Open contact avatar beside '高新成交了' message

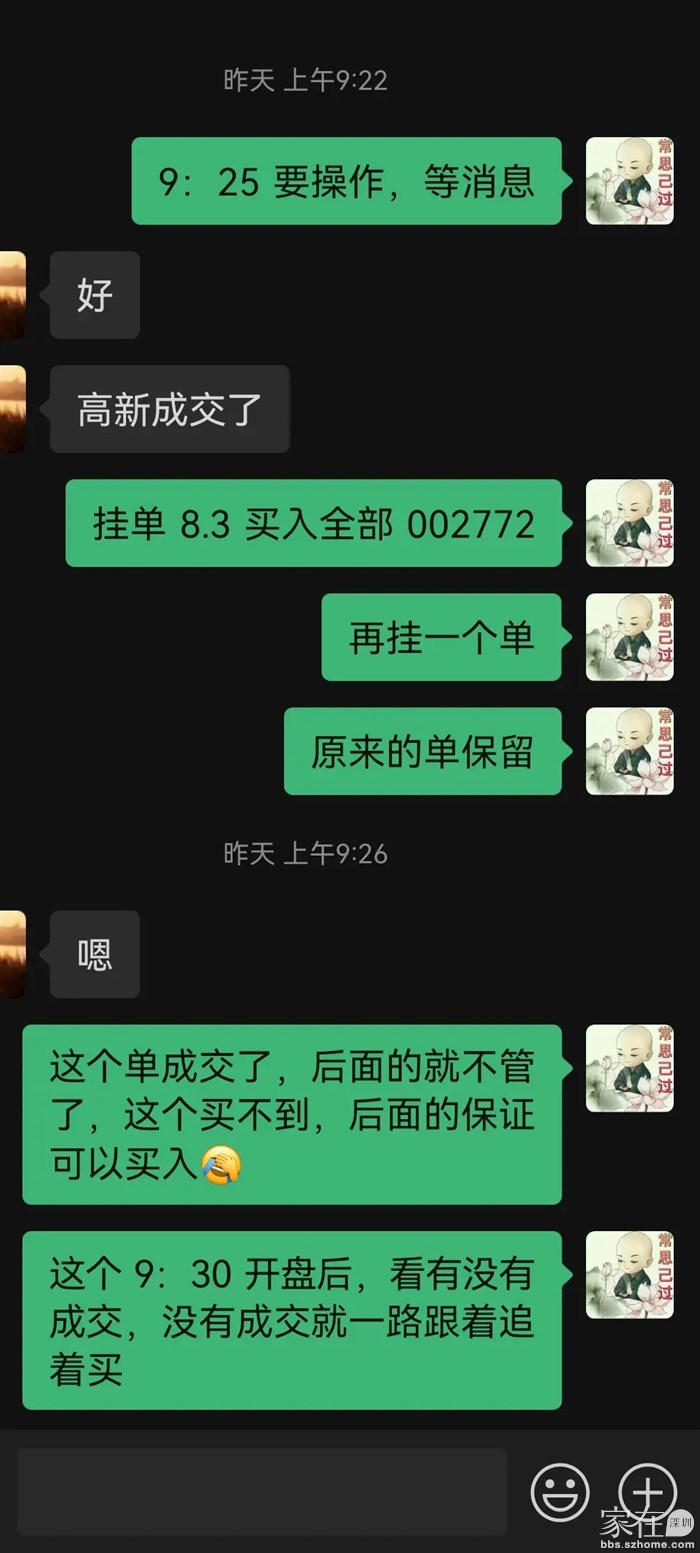click(12, 408)
